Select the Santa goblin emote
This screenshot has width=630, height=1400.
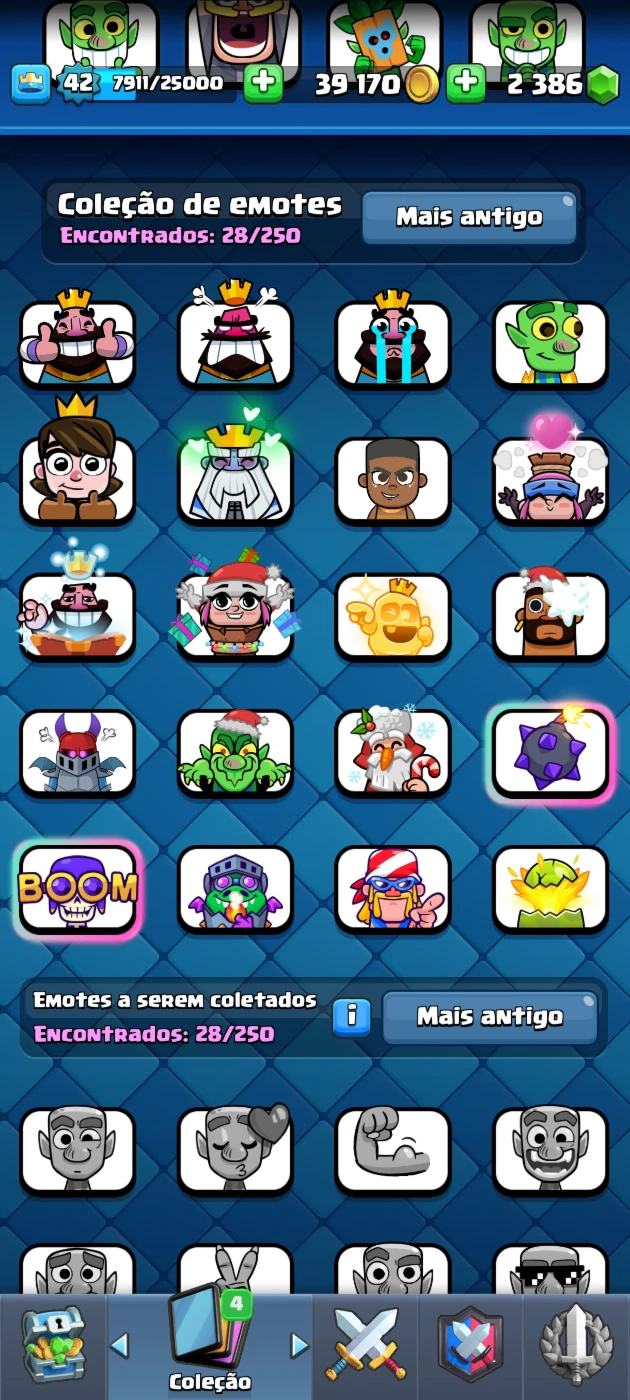[x=235, y=752]
